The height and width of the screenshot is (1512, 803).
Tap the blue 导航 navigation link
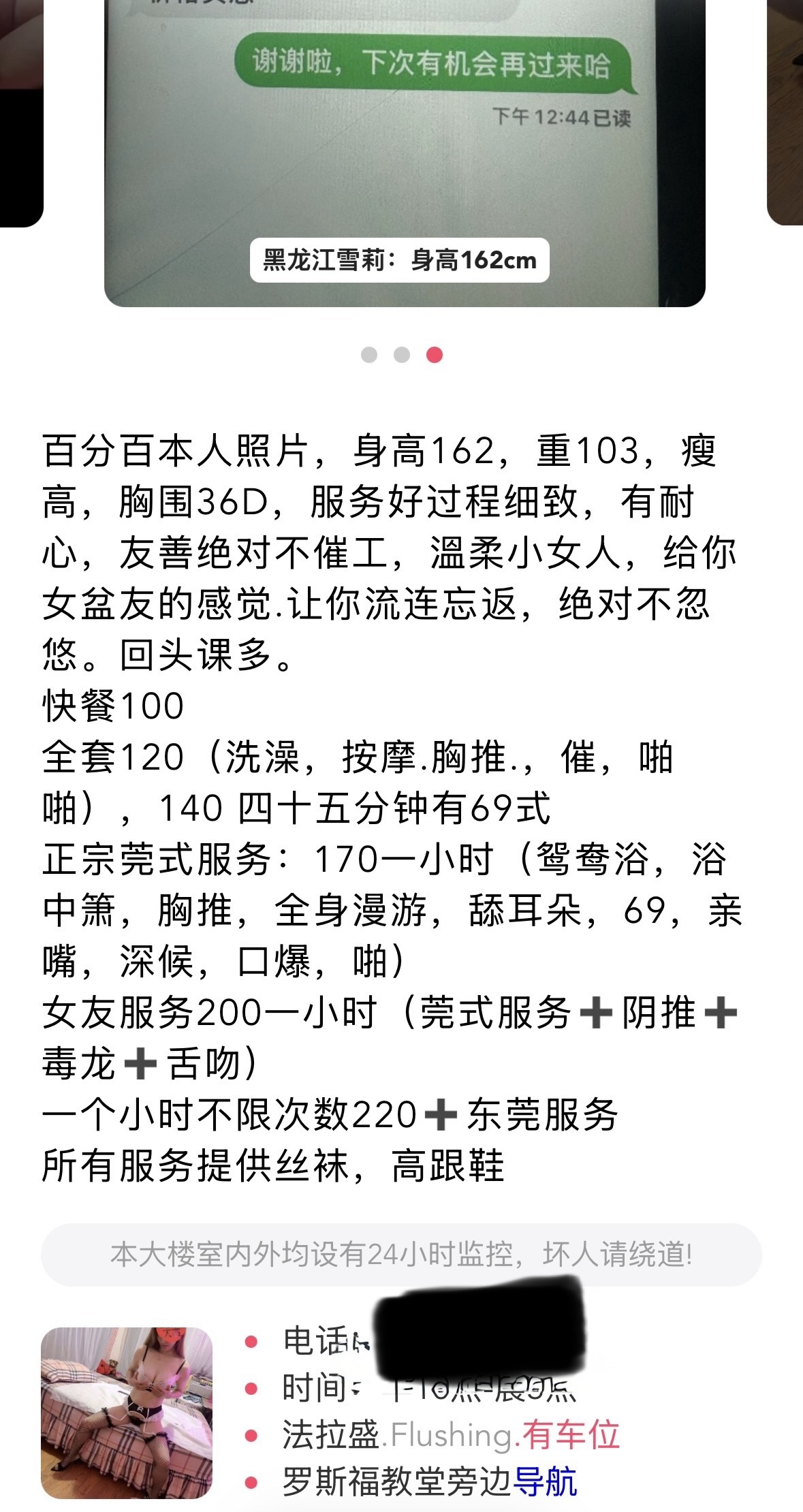(545, 1483)
